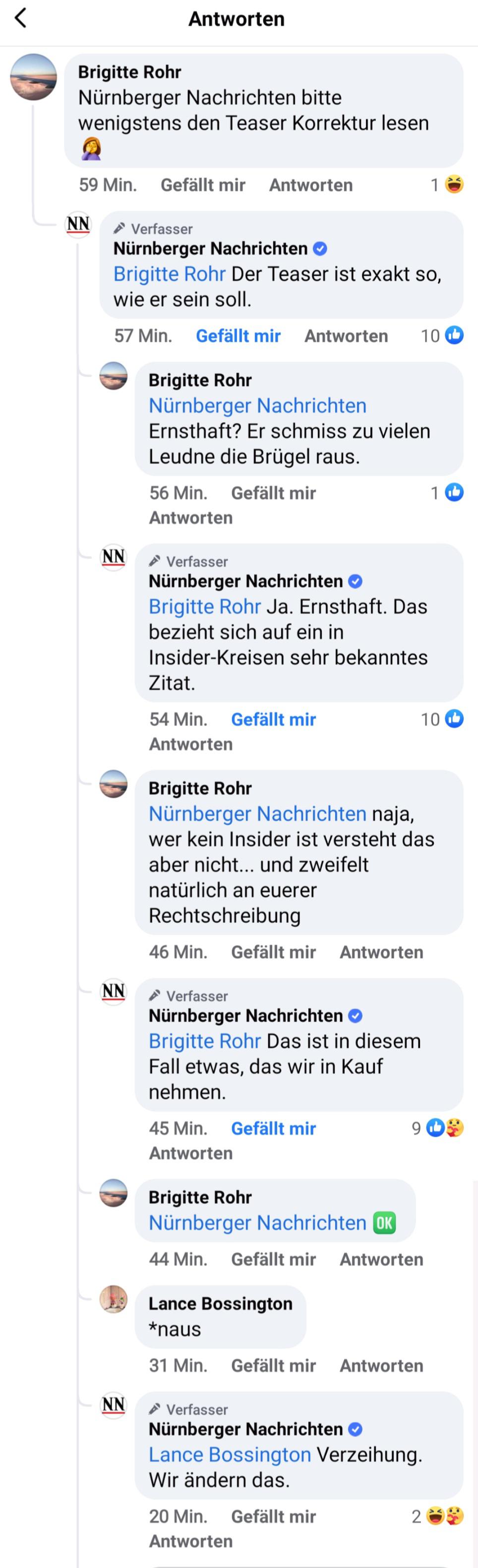Reply to Lance Bossington's comment
Image resolution: width=478 pixels, height=1568 pixels.
[381, 1366]
